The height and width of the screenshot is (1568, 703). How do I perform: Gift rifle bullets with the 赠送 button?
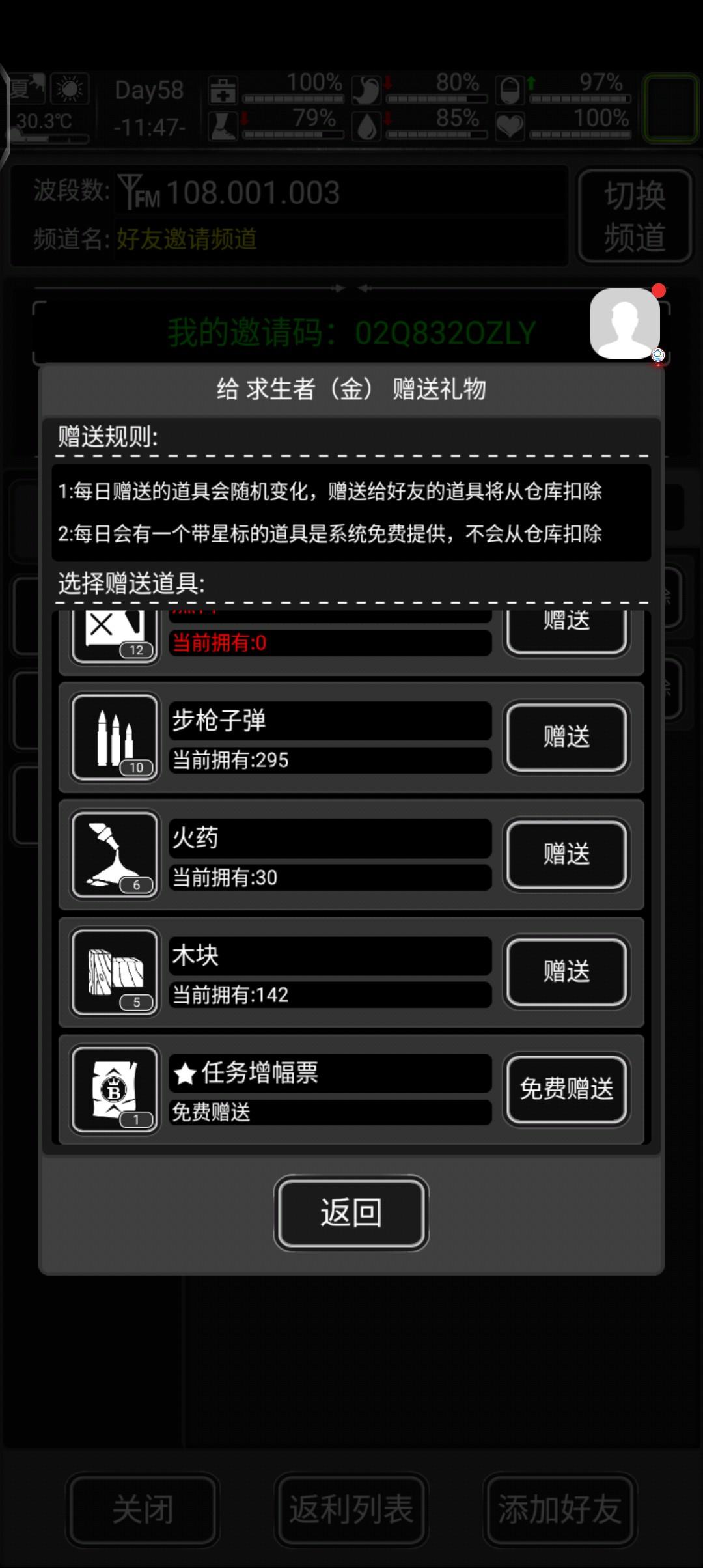[566, 736]
